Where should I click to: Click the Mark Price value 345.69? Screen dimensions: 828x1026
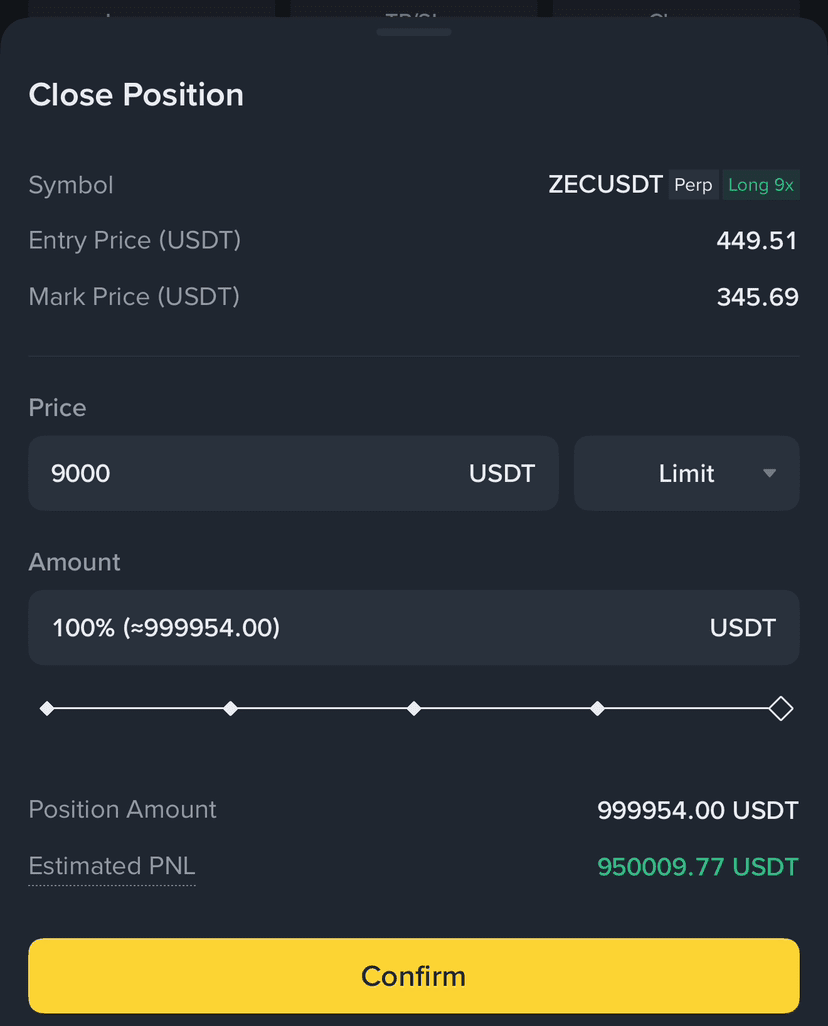pos(757,297)
